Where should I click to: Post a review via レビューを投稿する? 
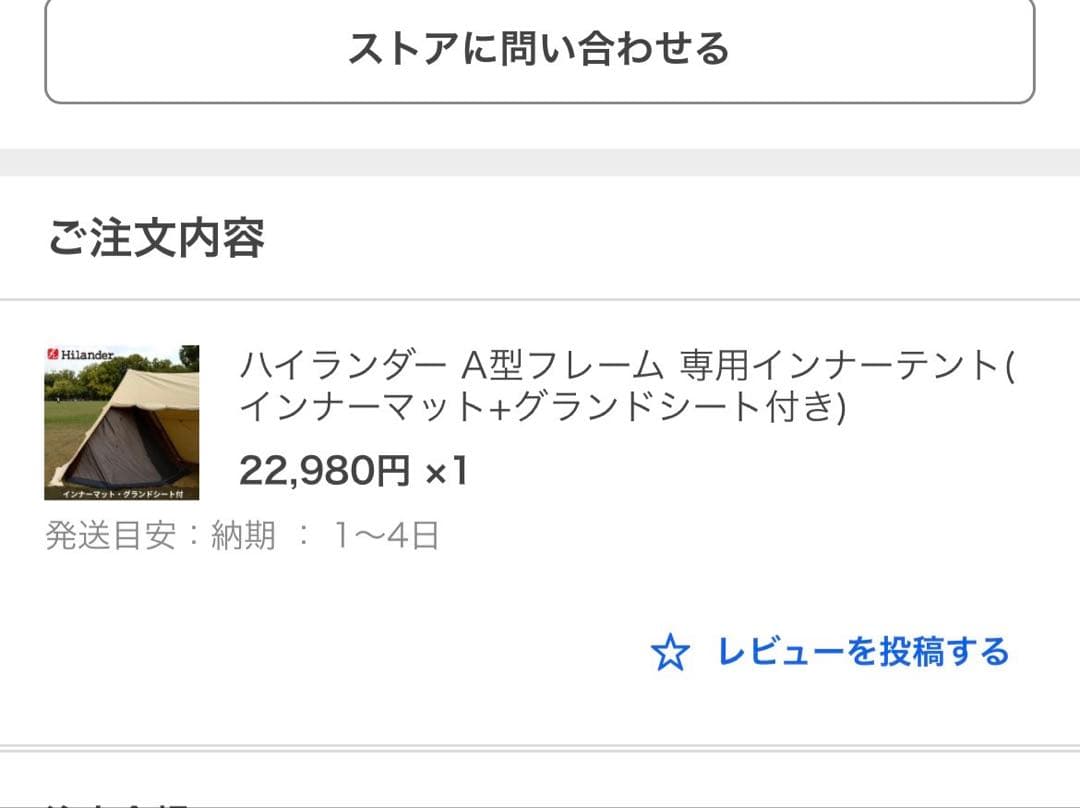(831, 653)
